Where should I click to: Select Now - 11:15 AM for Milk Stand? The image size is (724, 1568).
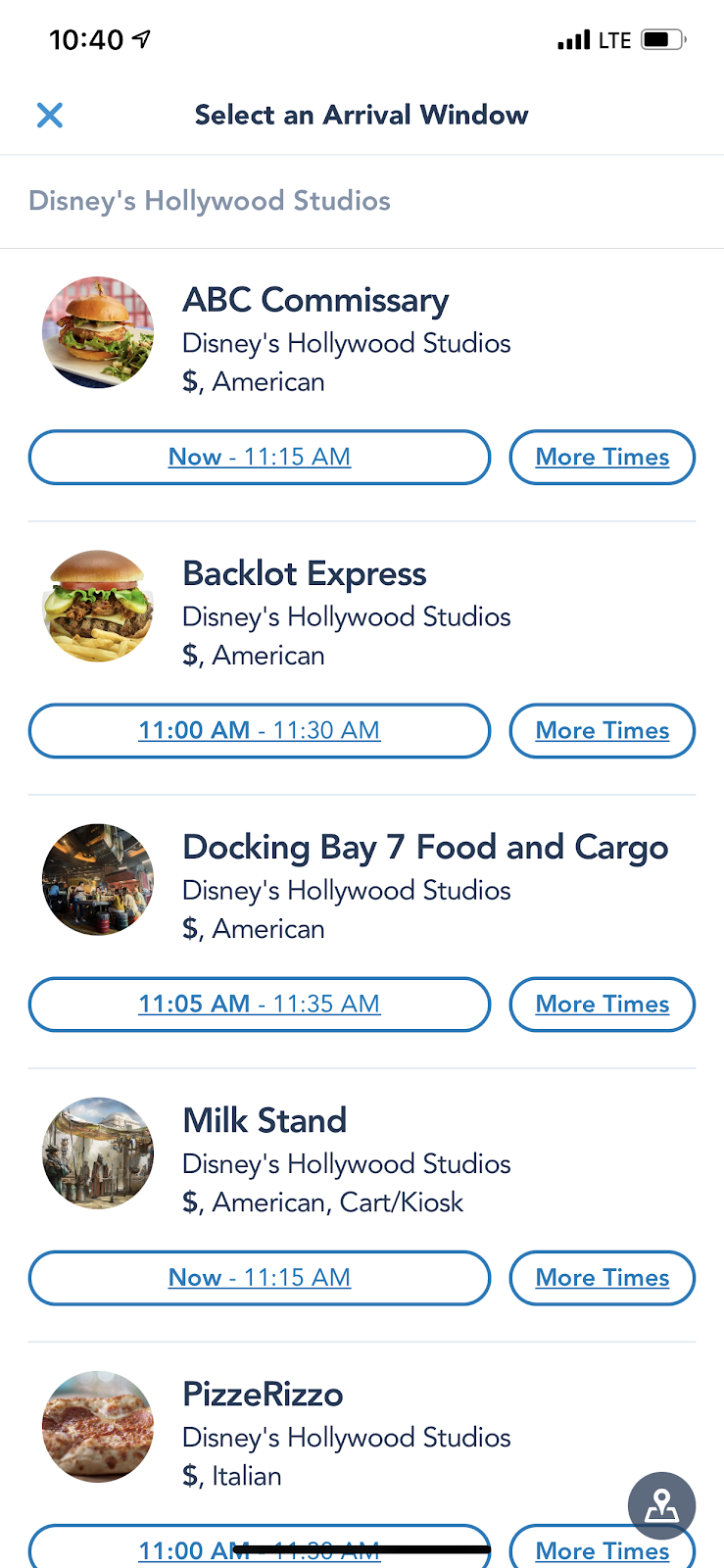click(x=259, y=1278)
